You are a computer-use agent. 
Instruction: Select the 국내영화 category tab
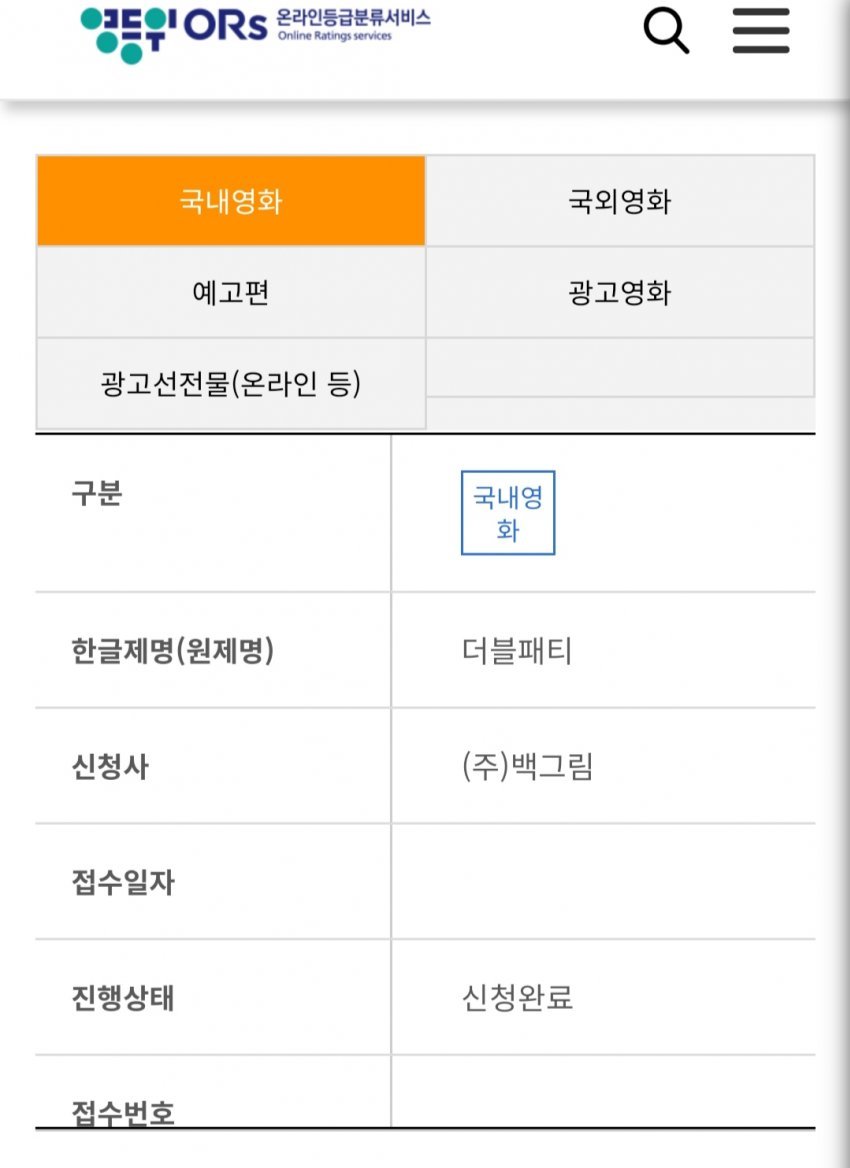point(230,200)
